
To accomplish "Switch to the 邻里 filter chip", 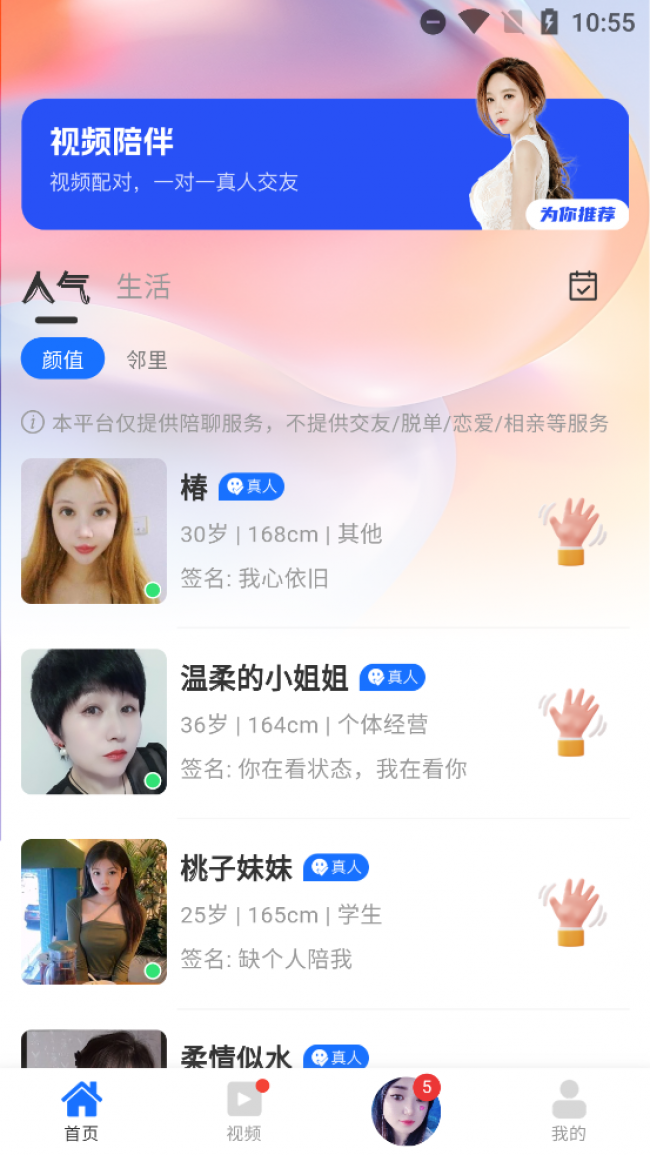I will (147, 360).
